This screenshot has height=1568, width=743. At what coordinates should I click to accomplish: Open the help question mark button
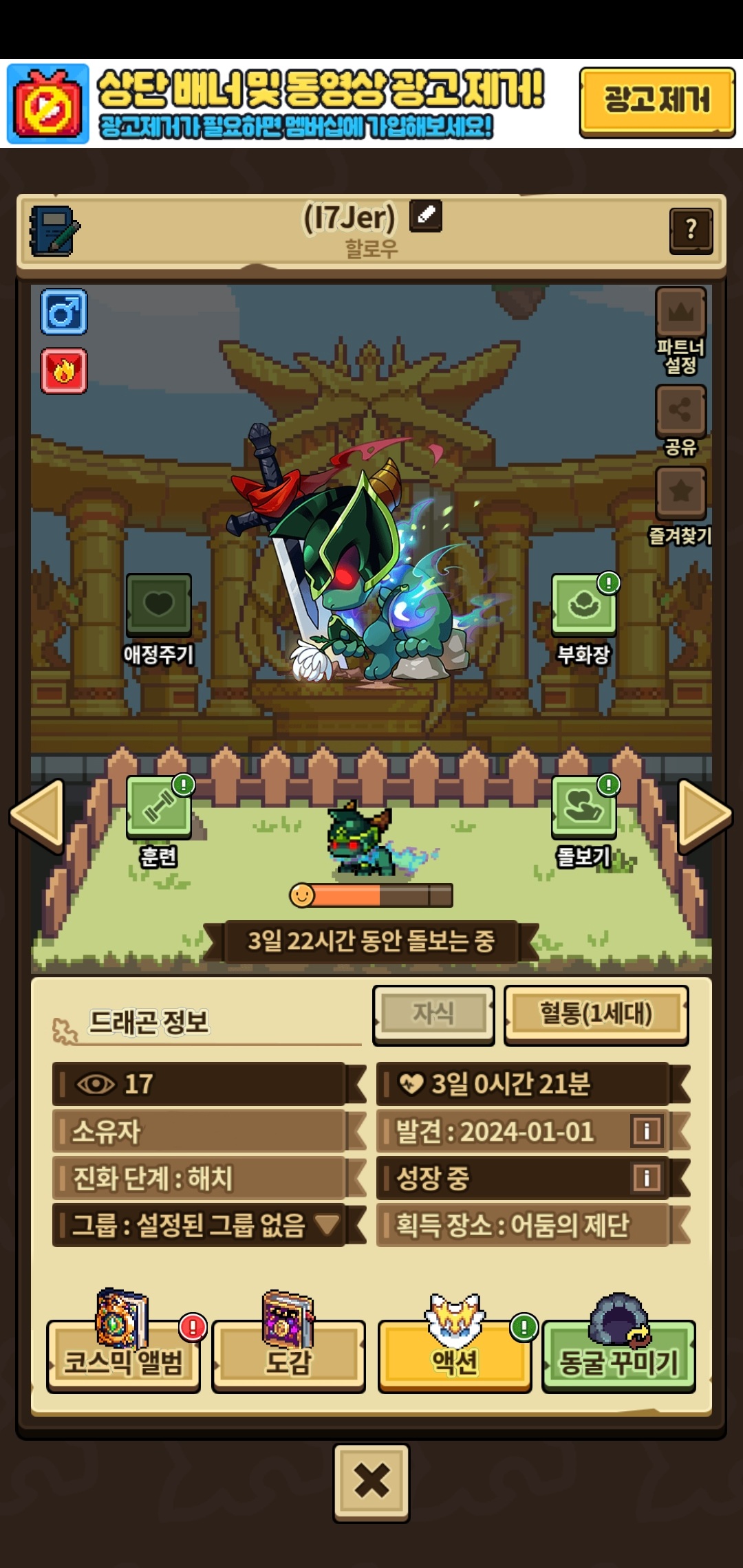tap(691, 230)
